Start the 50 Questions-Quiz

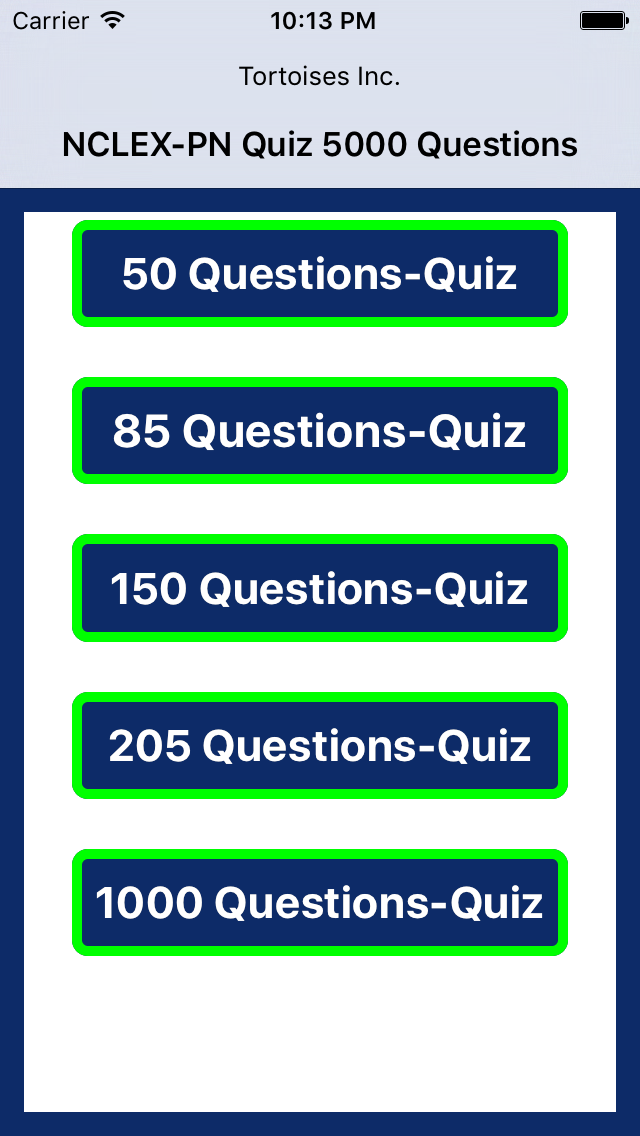click(320, 274)
